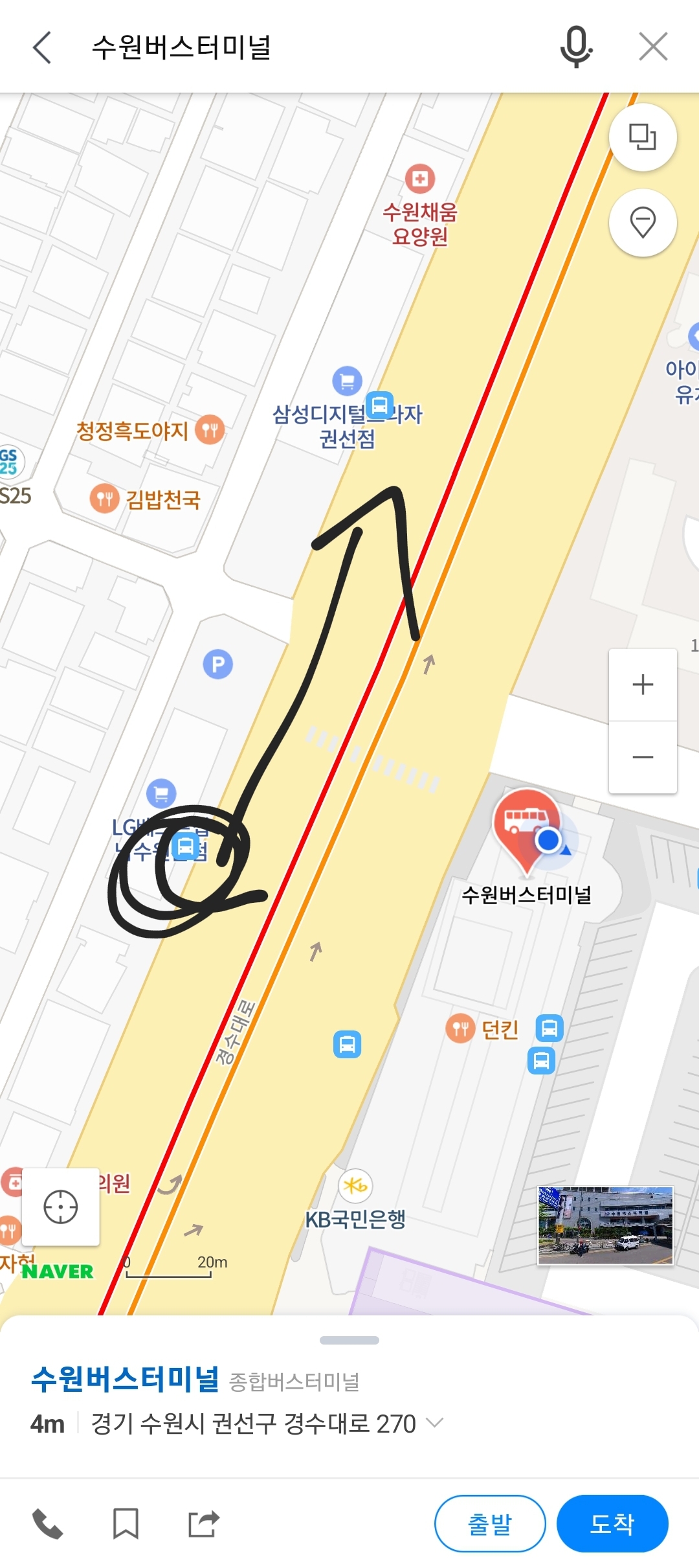Image resolution: width=699 pixels, height=1568 pixels.
Task: Set as departure with 출발
Action: (489, 1523)
